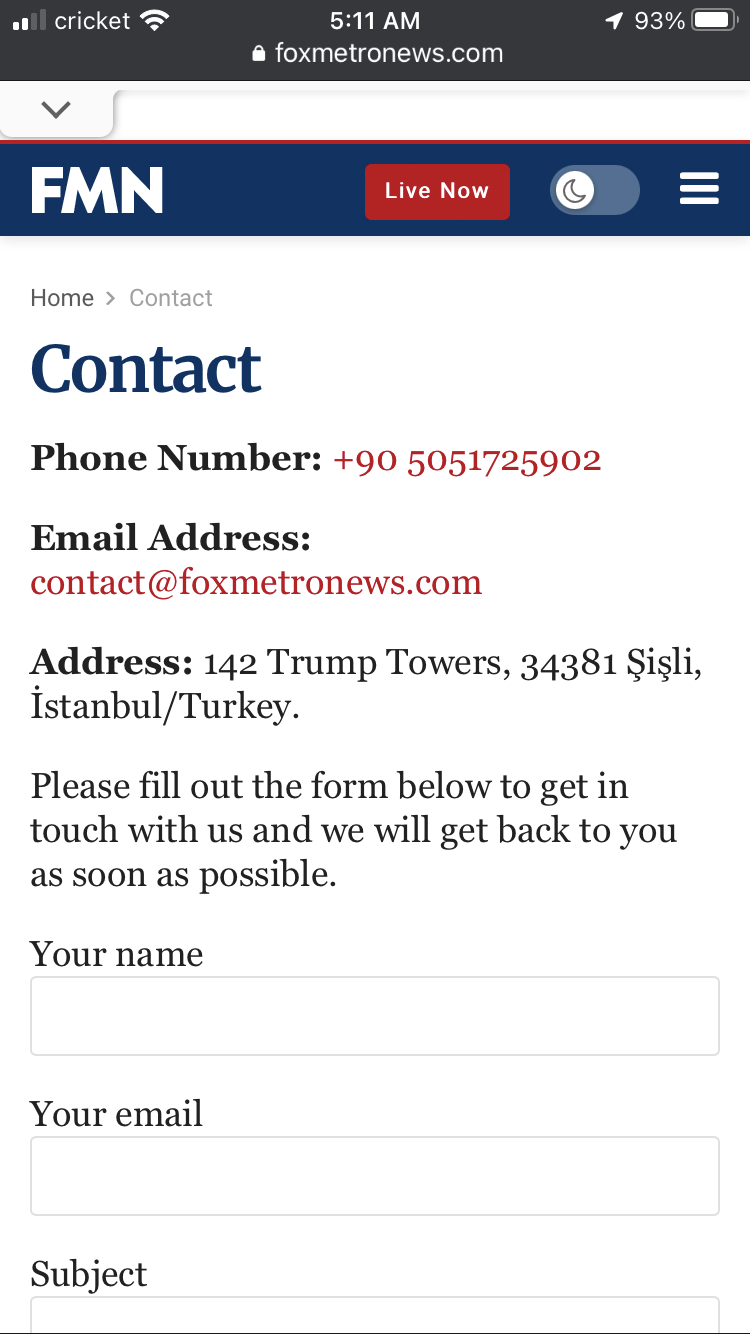Toggle dark mode switch
This screenshot has width=750, height=1334.
click(594, 190)
